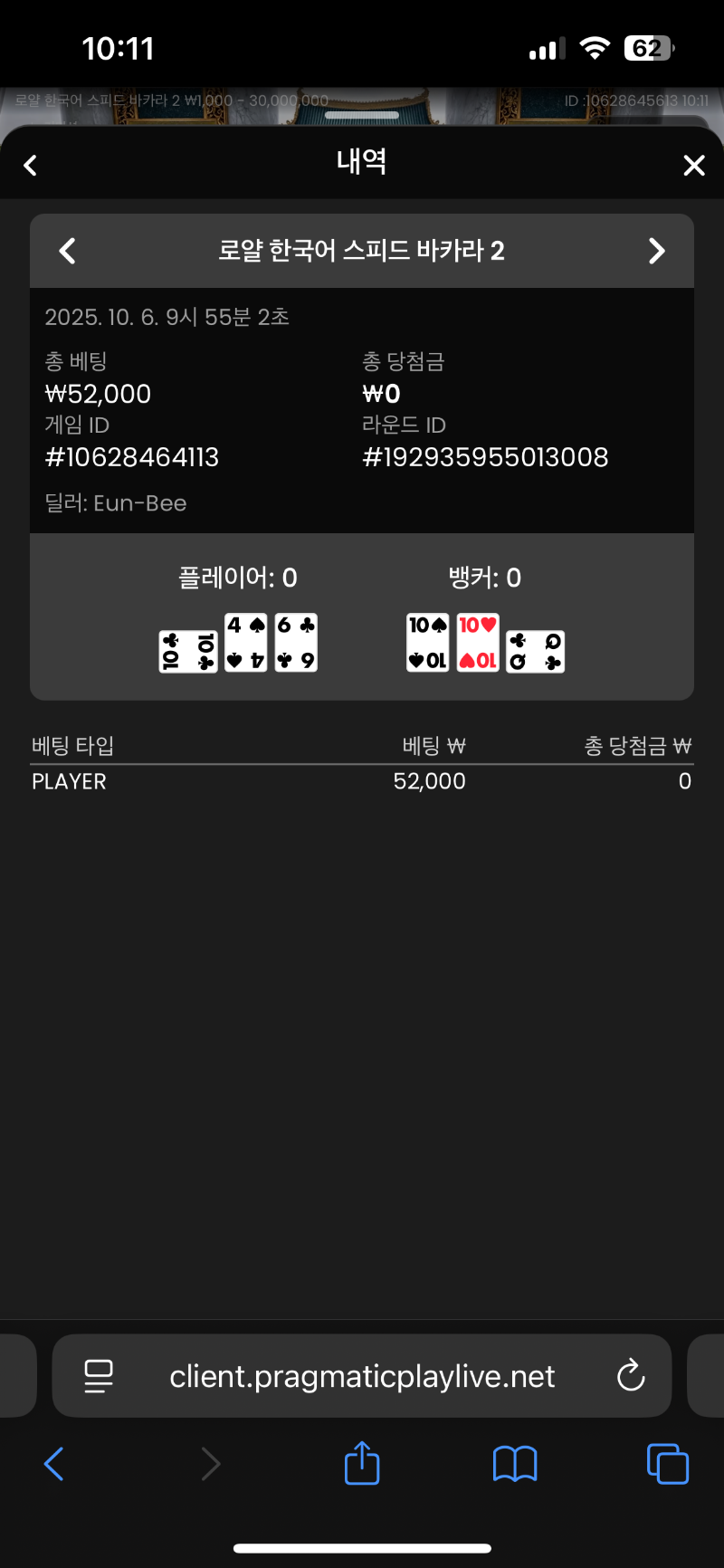Viewport: 724px width, 1568px height.
Task: Reload the current web page
Action: click(631, 1376)
